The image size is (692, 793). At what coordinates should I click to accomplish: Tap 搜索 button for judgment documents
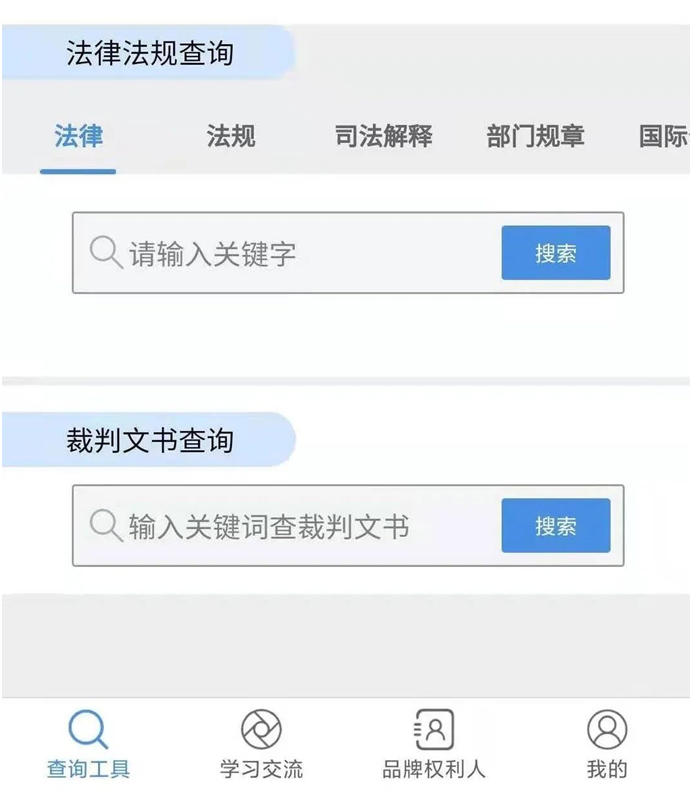pyautogui.click(x=555, y=526)
